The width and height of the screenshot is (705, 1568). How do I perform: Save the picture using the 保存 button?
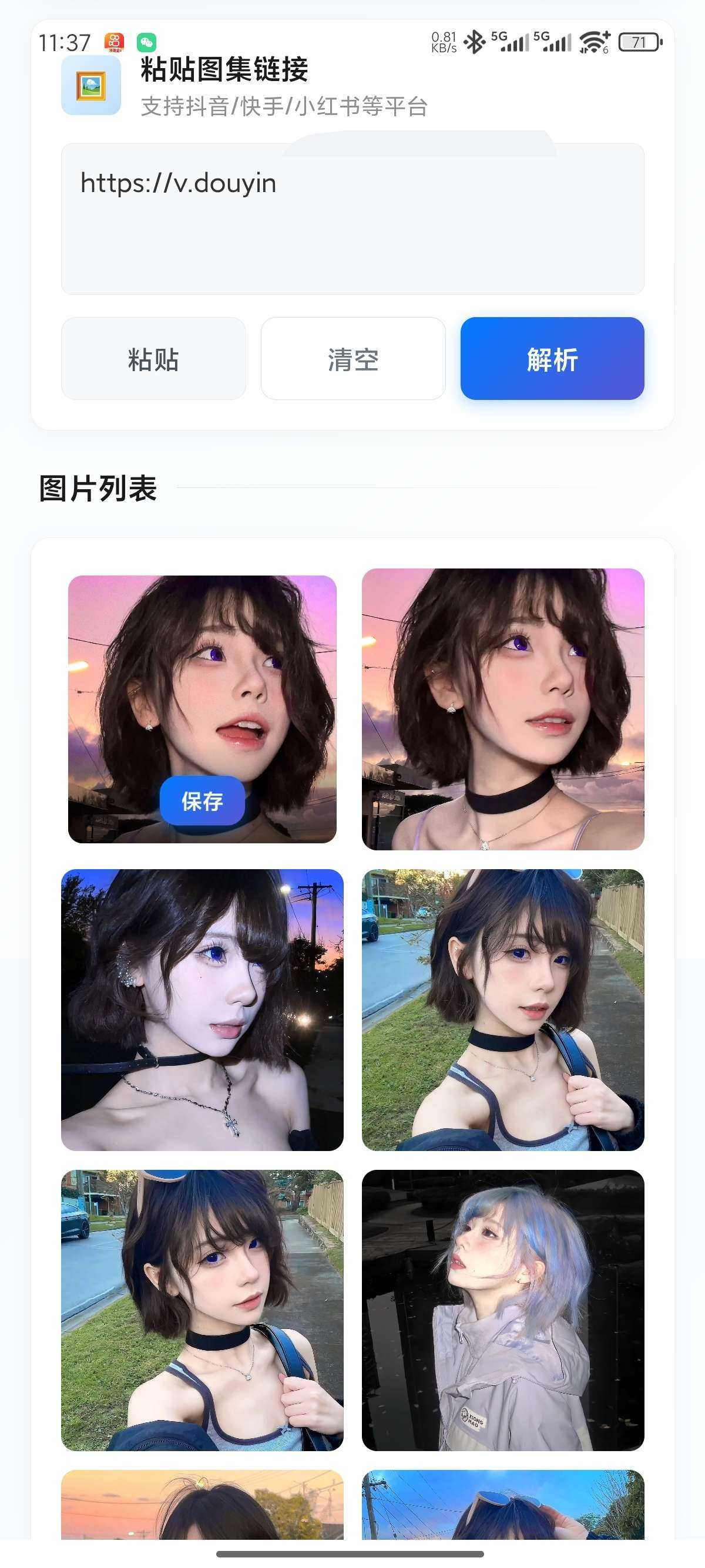click(x=202, y=801)
